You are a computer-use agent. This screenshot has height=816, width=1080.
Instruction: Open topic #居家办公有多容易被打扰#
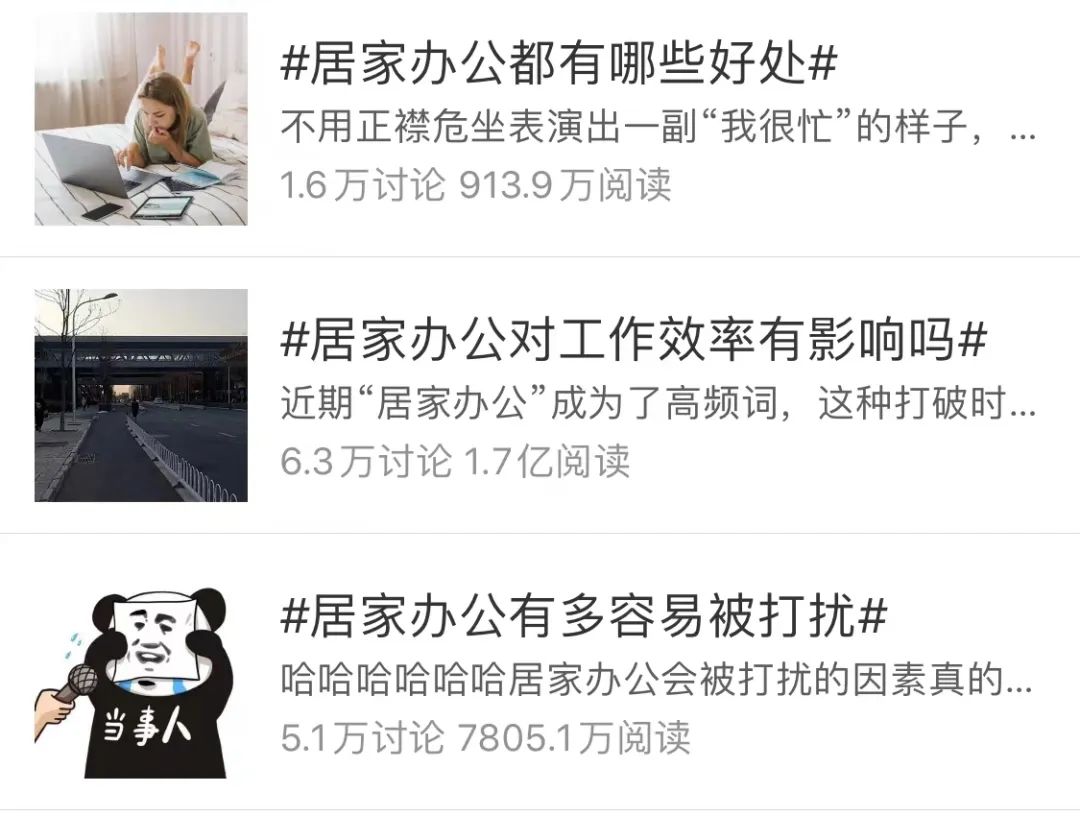pos(583,618)
